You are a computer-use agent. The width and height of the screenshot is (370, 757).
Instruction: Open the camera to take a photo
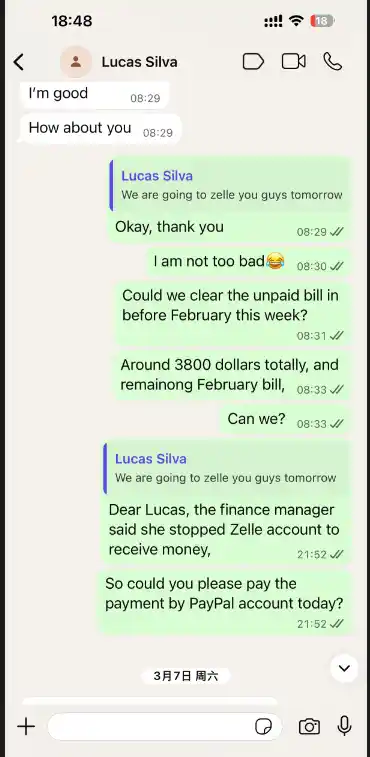click(309, 726)
